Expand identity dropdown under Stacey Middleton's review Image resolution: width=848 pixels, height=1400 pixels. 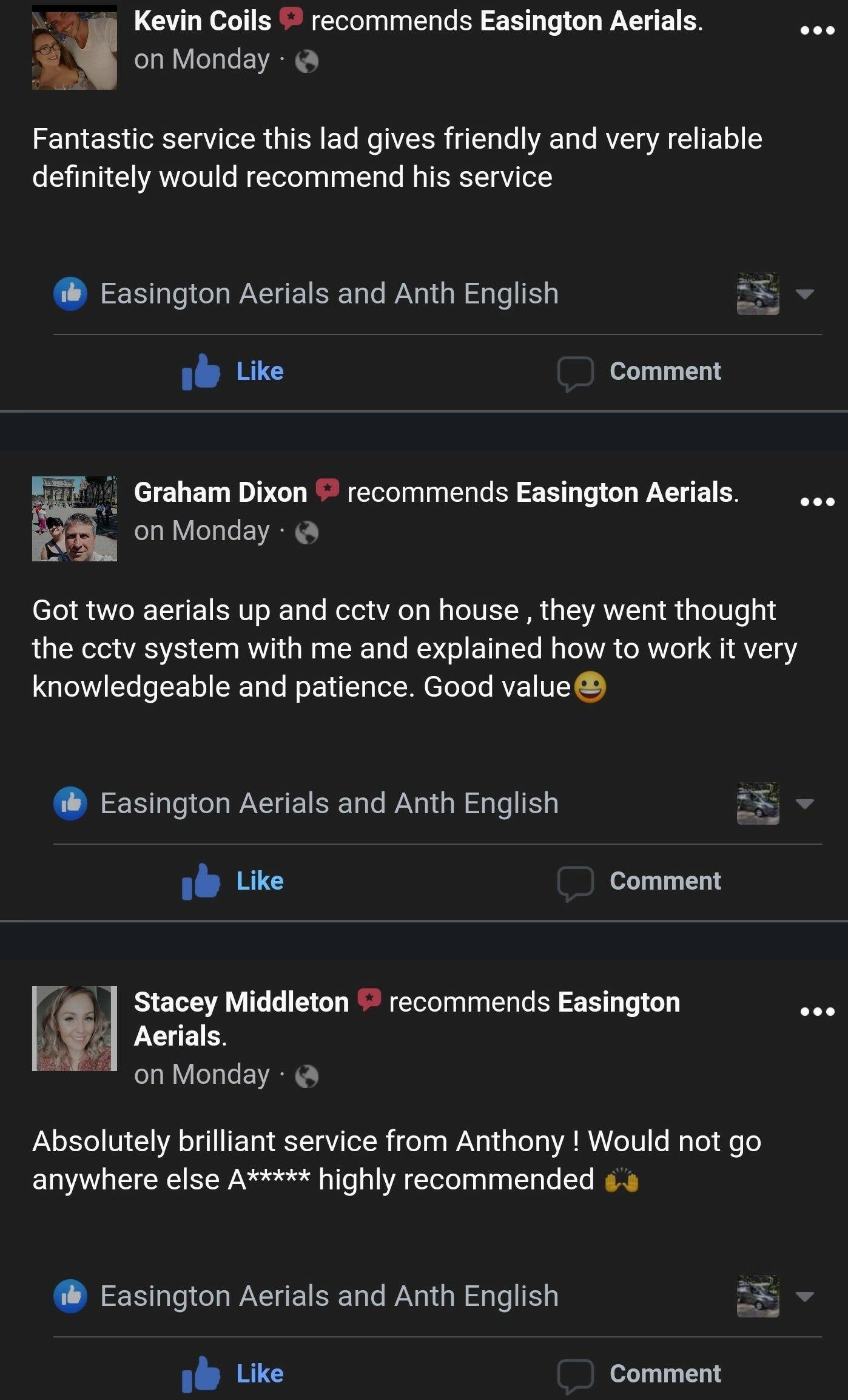(804, 1297)
